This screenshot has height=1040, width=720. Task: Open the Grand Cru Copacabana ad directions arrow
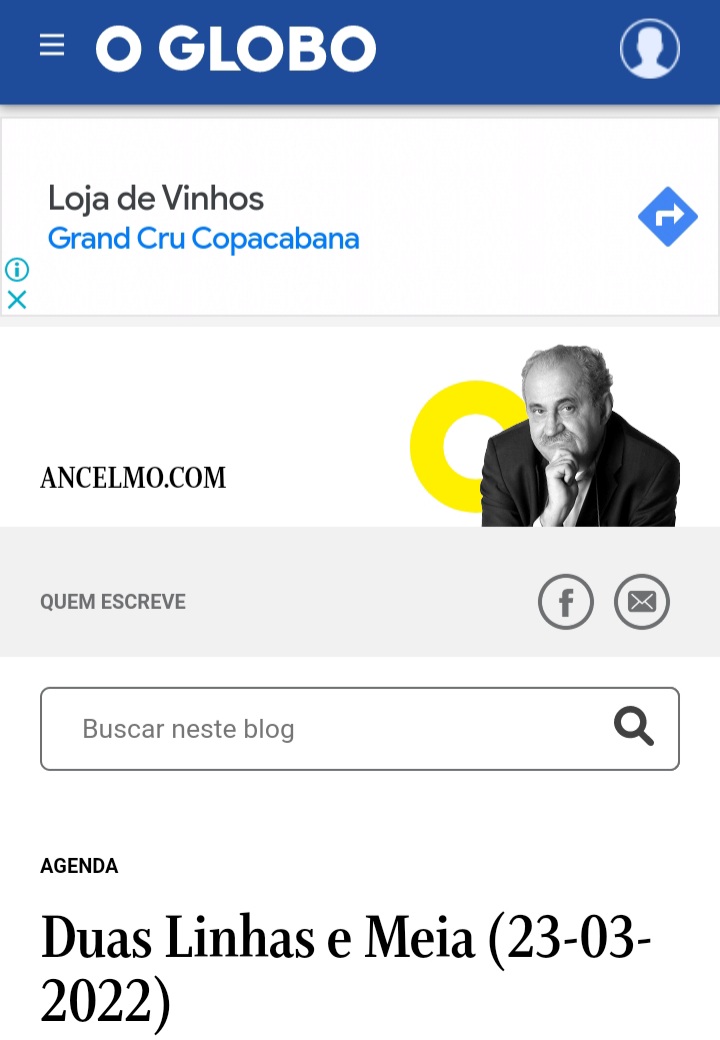[667, 216]
